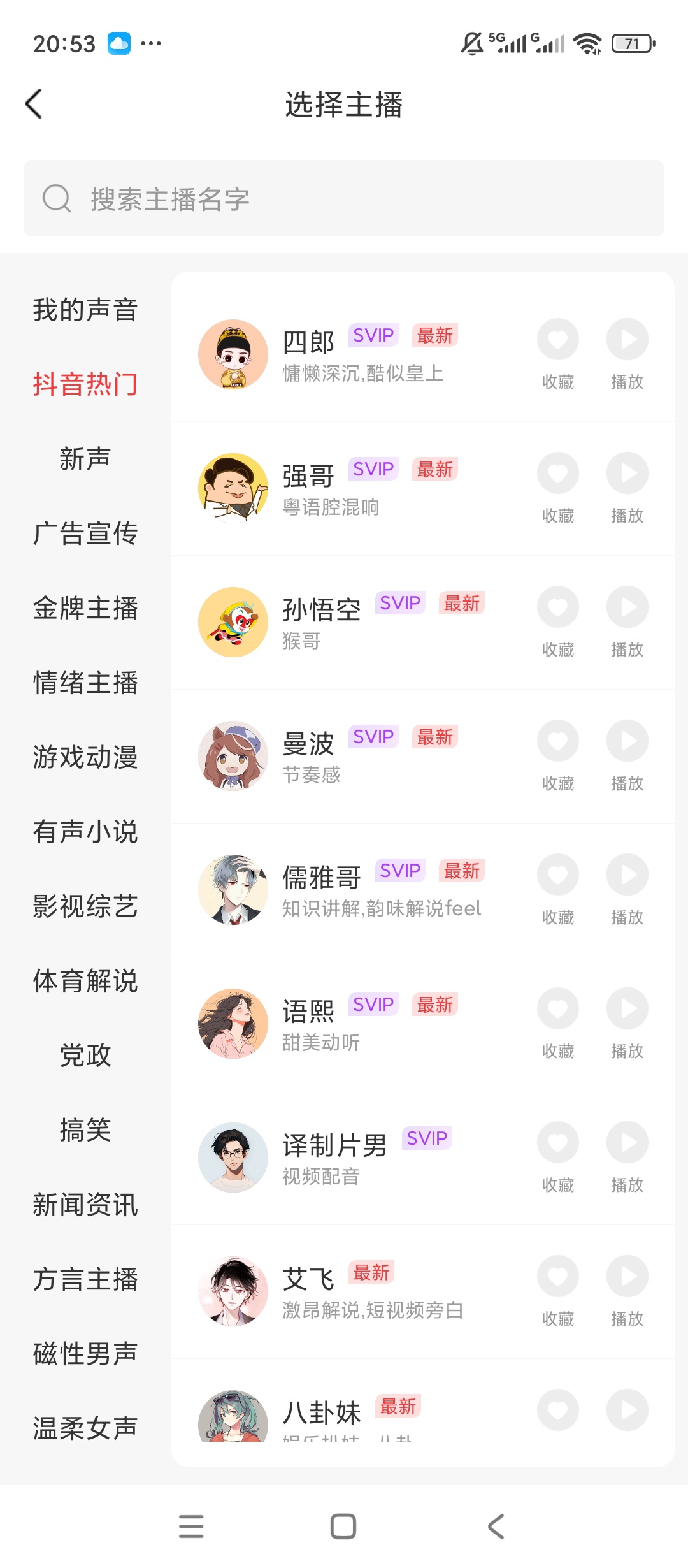Play the 艾飞 voice sample
Image resolution: width=688 pixels, height=1568 pixels.
[627, 1291]
